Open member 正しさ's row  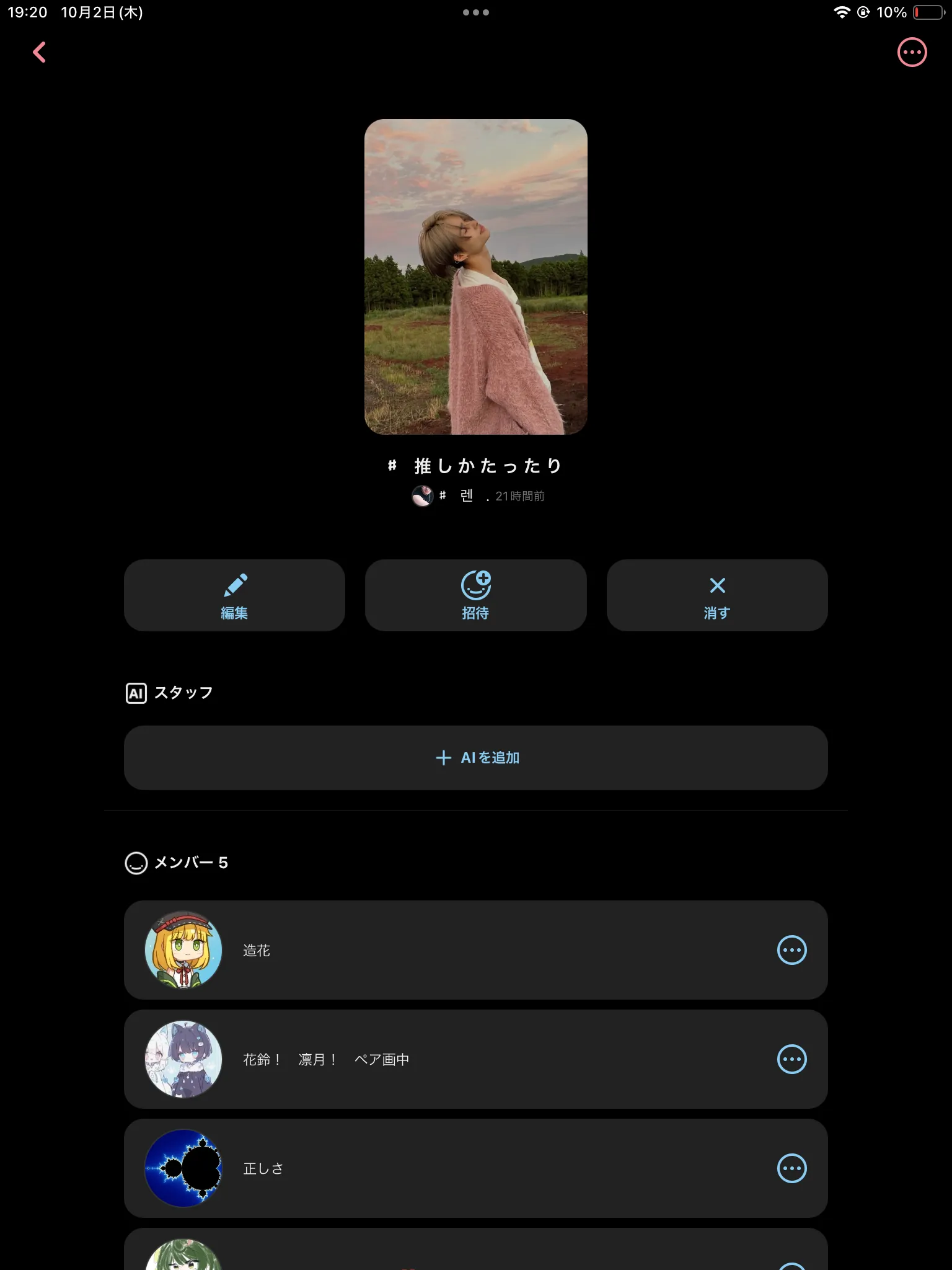(x=434, y=1168)
